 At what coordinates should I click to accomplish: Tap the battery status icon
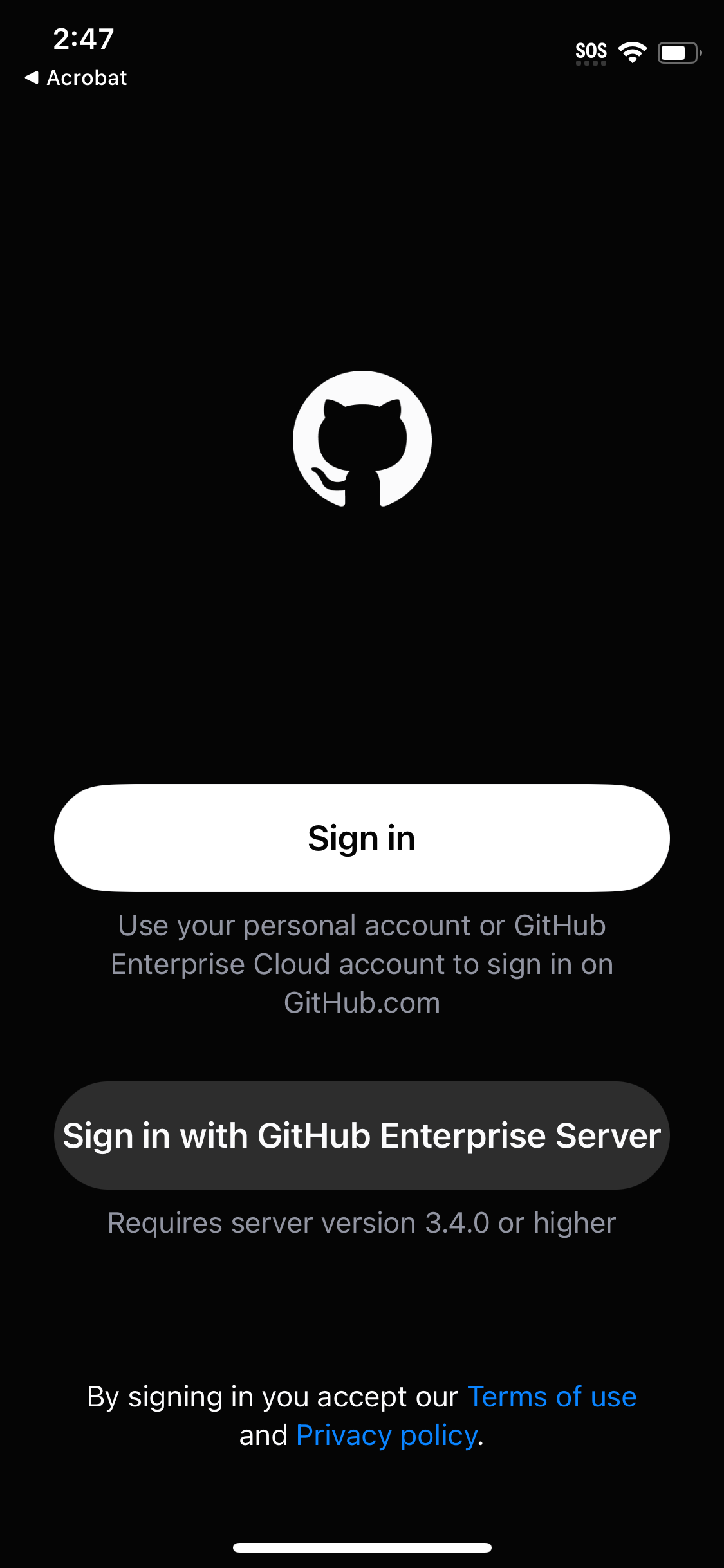coord(678,51)
